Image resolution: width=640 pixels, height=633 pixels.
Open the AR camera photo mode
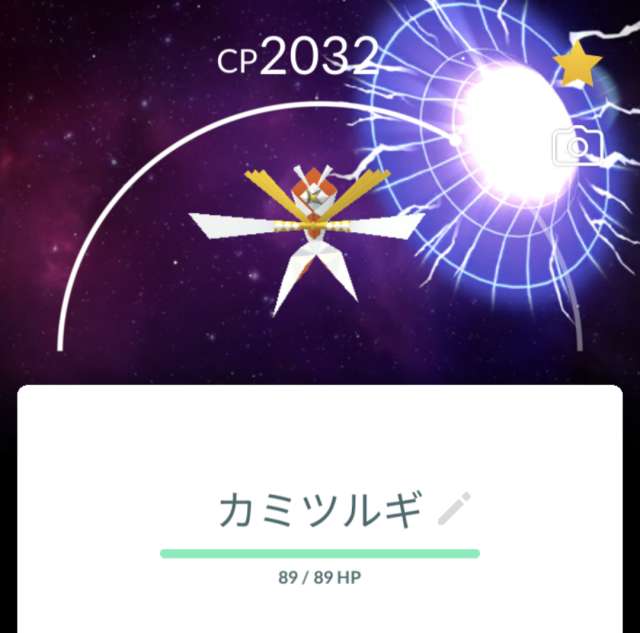pyautogui.click(x=575, y=148)
